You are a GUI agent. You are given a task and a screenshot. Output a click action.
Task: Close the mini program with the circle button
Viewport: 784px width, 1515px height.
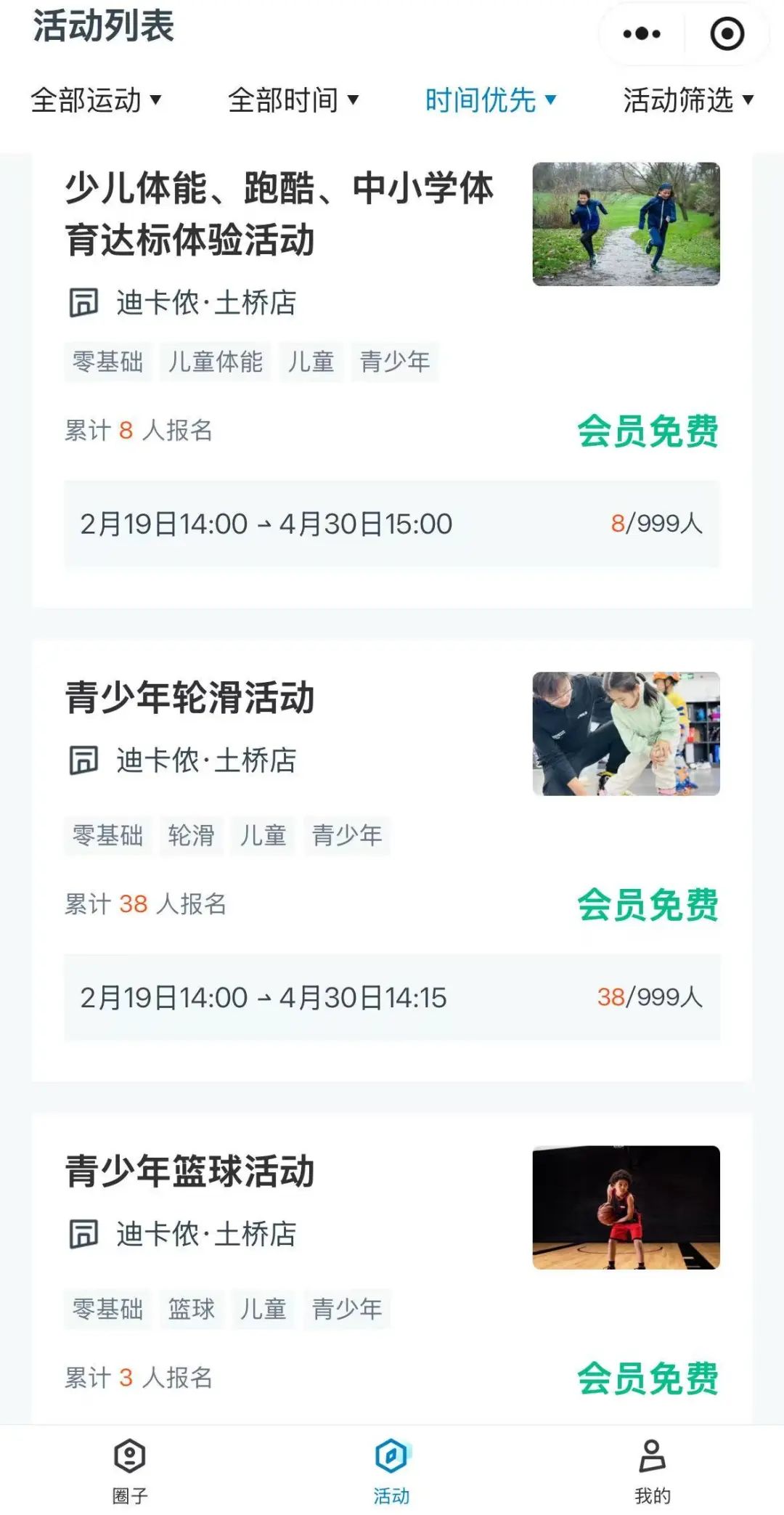(727, 34)
